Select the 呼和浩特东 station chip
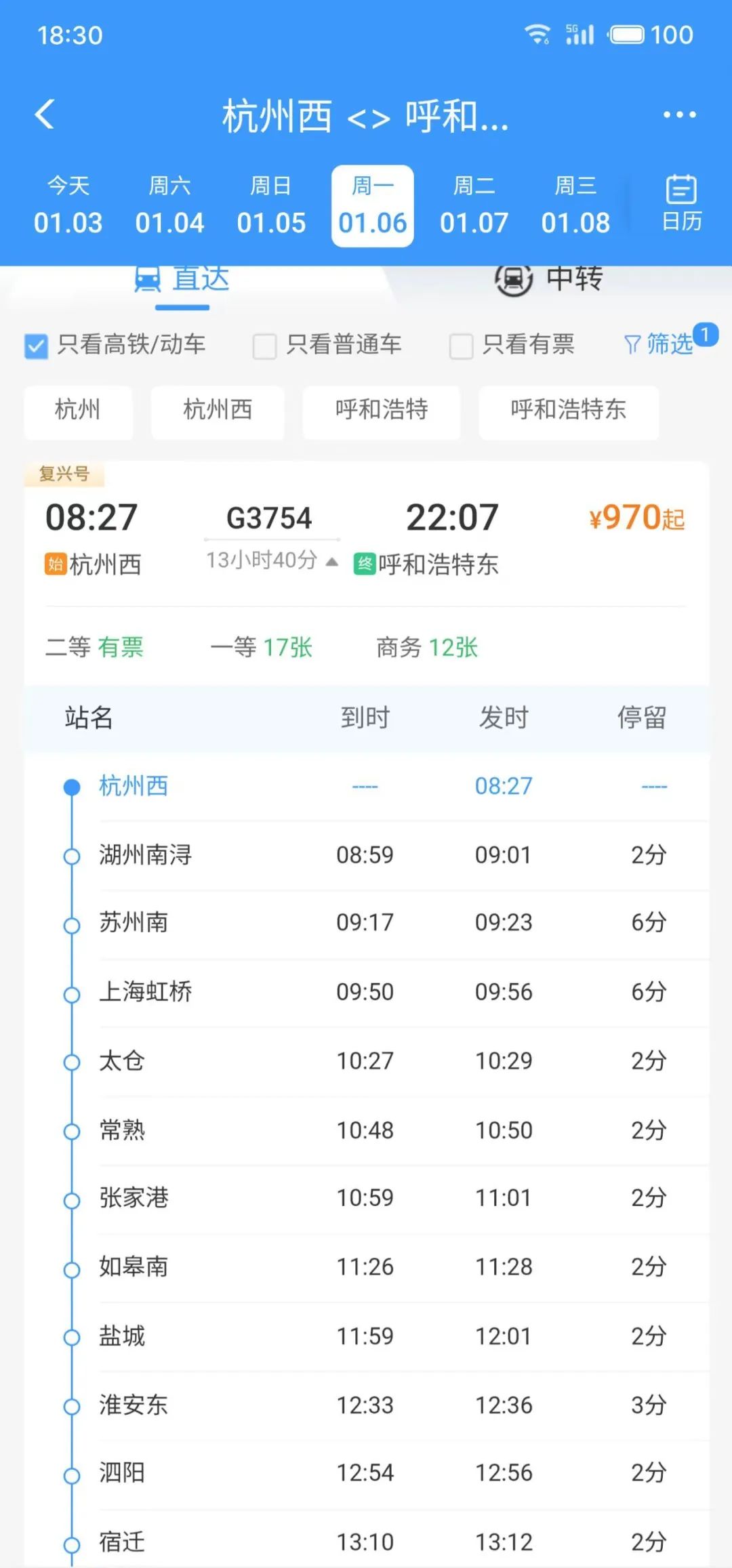The image size is (732, 1568). (569, 413)
